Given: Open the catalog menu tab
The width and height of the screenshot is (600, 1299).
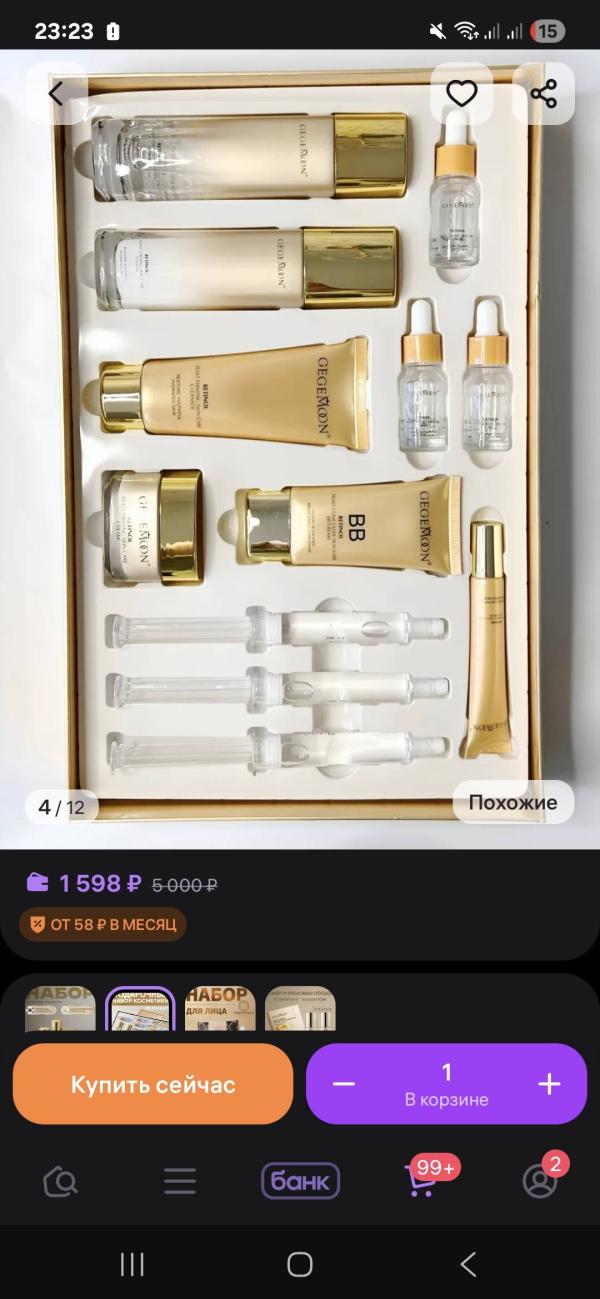Looking at the screenshot, I should pos(180,1182).
